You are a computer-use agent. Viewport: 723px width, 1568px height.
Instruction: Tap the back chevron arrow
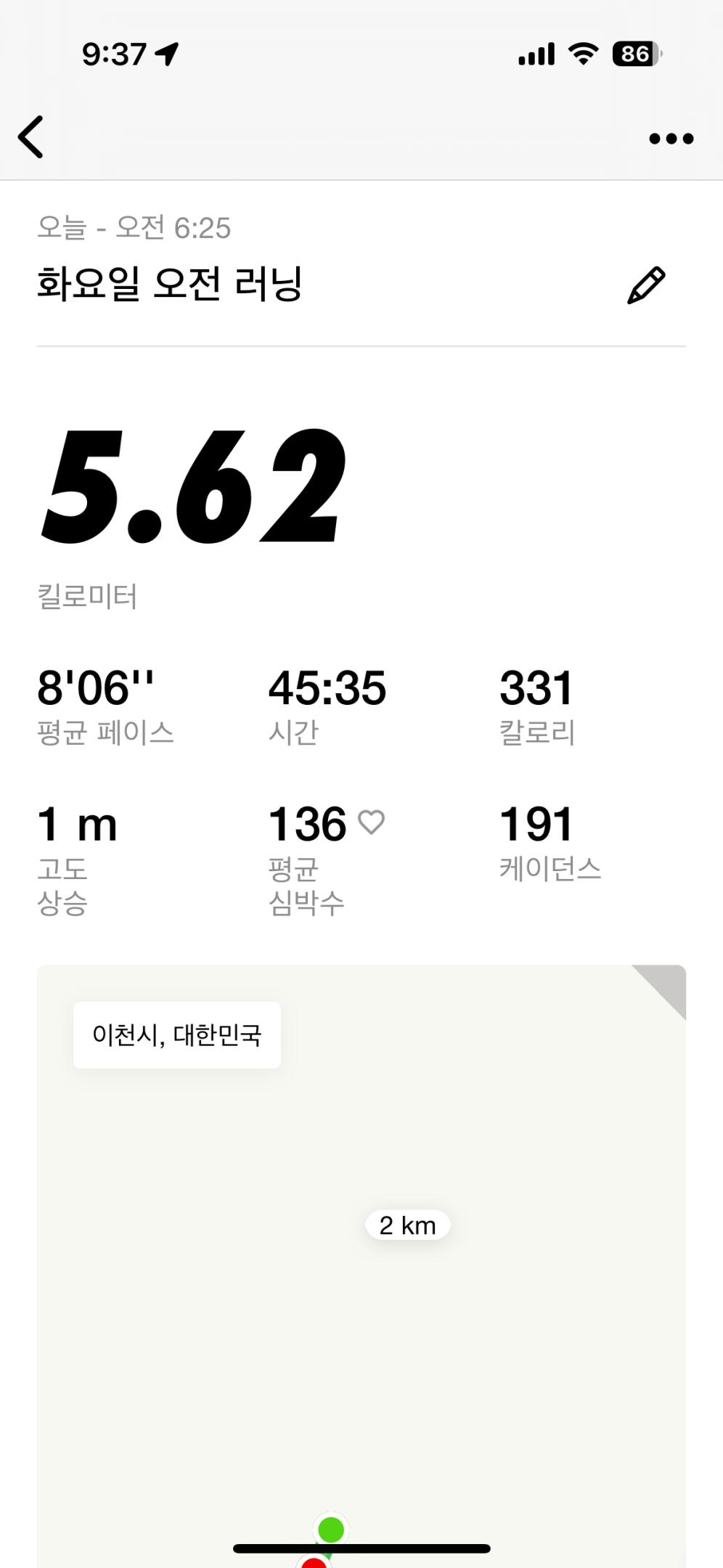[x=30, y=137]
